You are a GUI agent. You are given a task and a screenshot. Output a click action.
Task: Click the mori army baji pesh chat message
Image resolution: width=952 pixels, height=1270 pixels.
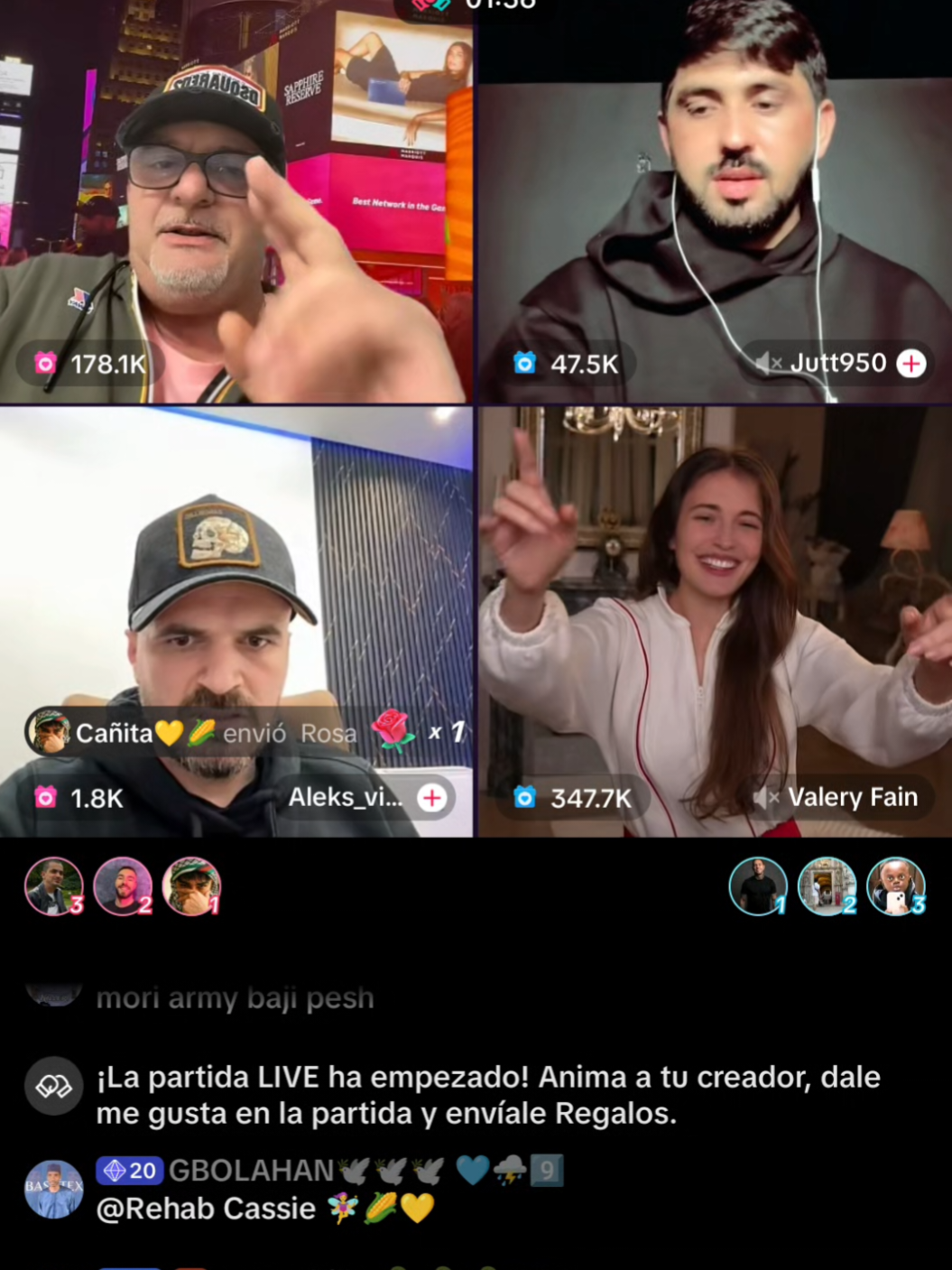click(235, 998)
